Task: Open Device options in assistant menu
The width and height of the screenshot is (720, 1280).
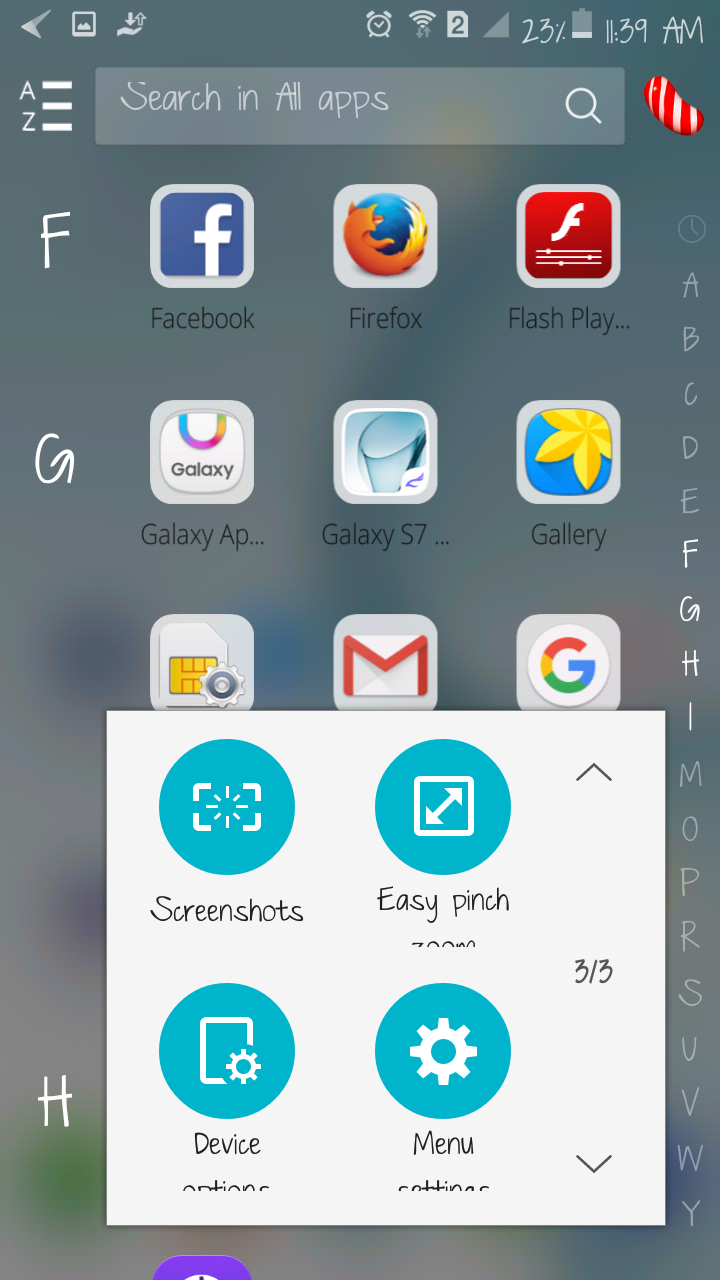Action: pos(227,1050)
